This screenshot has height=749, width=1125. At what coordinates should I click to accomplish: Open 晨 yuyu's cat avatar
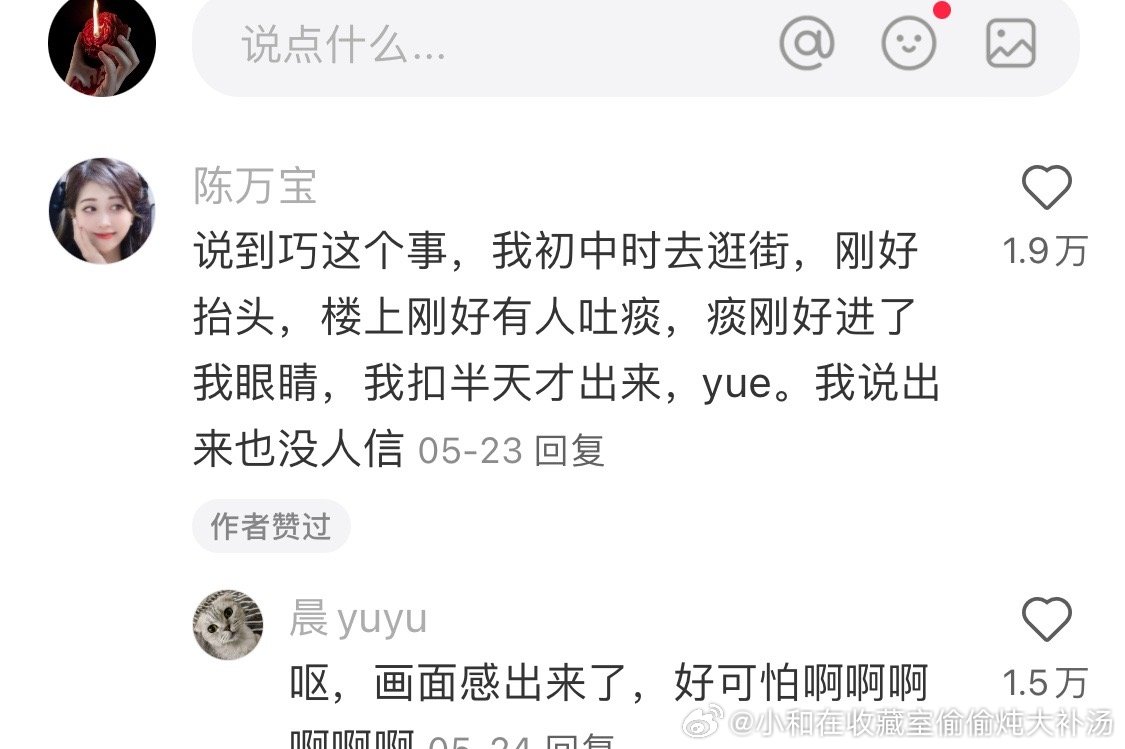click(x=228, y=625)
